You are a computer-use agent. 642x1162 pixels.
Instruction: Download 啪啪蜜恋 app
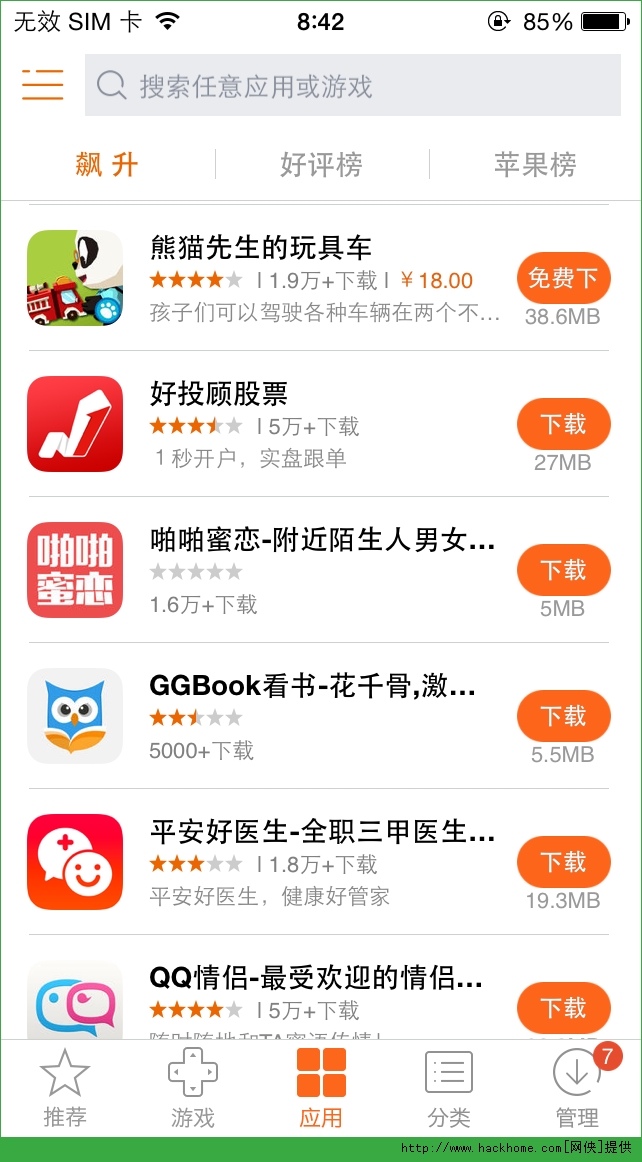(563, 570)
